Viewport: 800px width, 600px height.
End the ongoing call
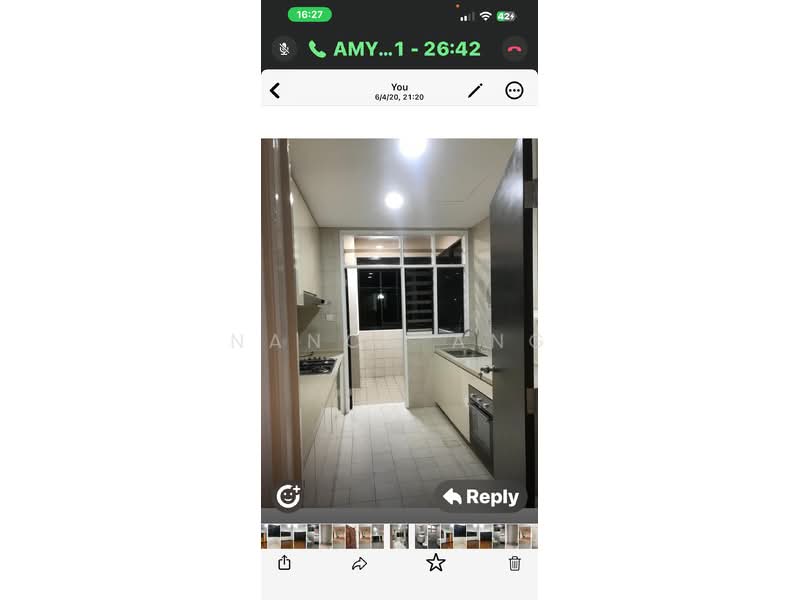pos(514,49)
